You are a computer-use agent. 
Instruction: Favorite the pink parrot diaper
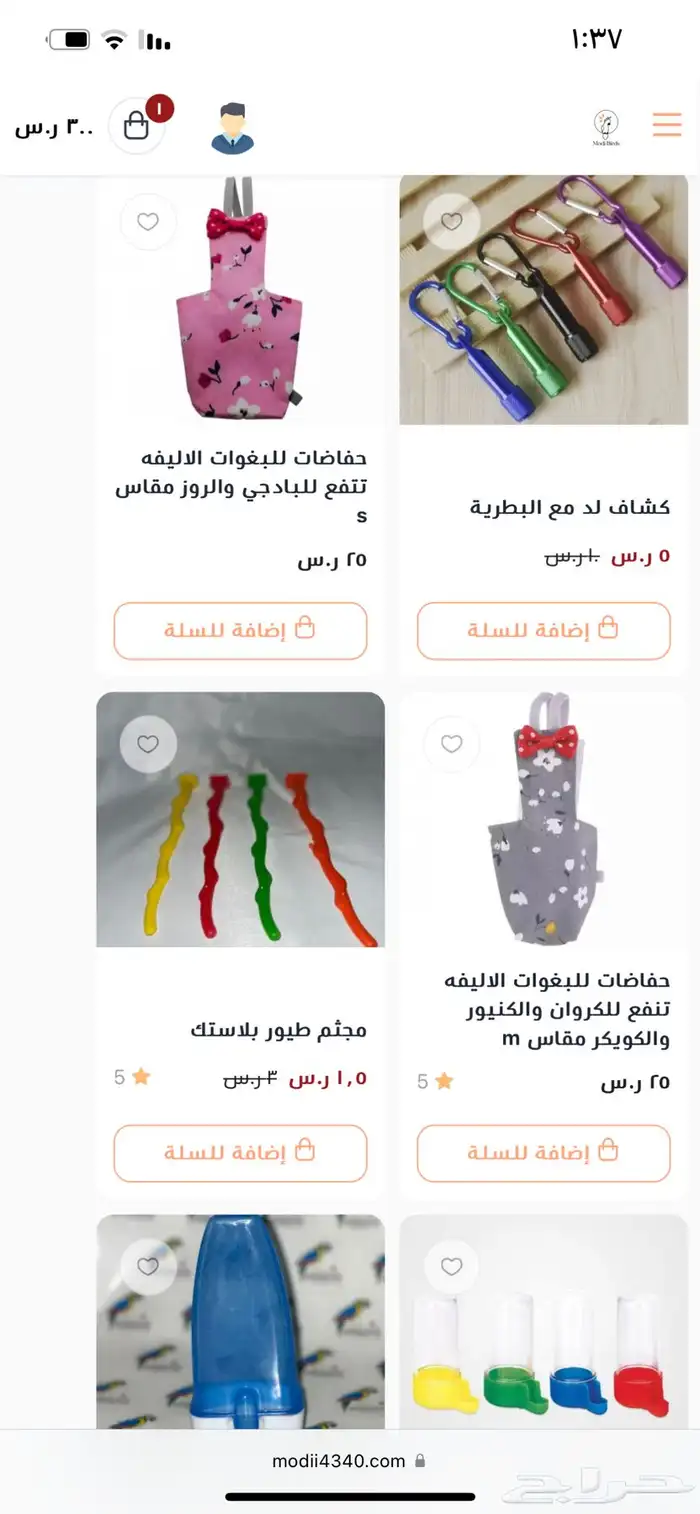click(148, 222)
